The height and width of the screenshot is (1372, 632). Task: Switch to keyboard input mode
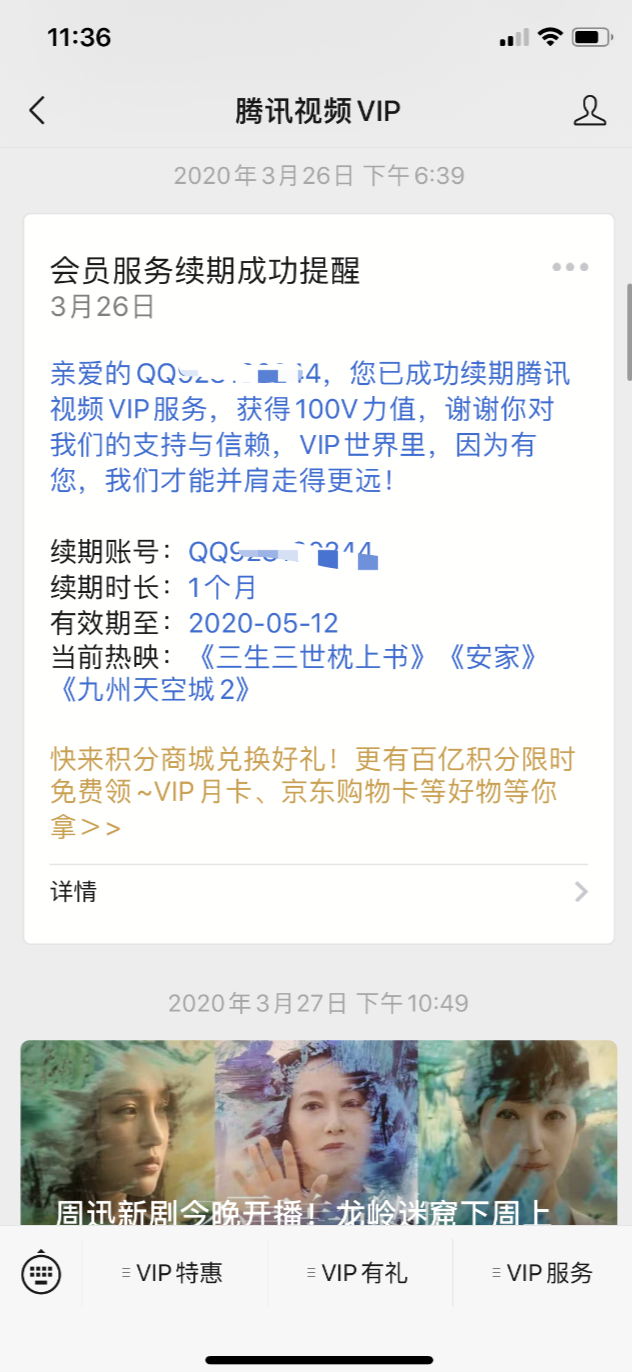pyautogui.click(x=41, y=1273)
